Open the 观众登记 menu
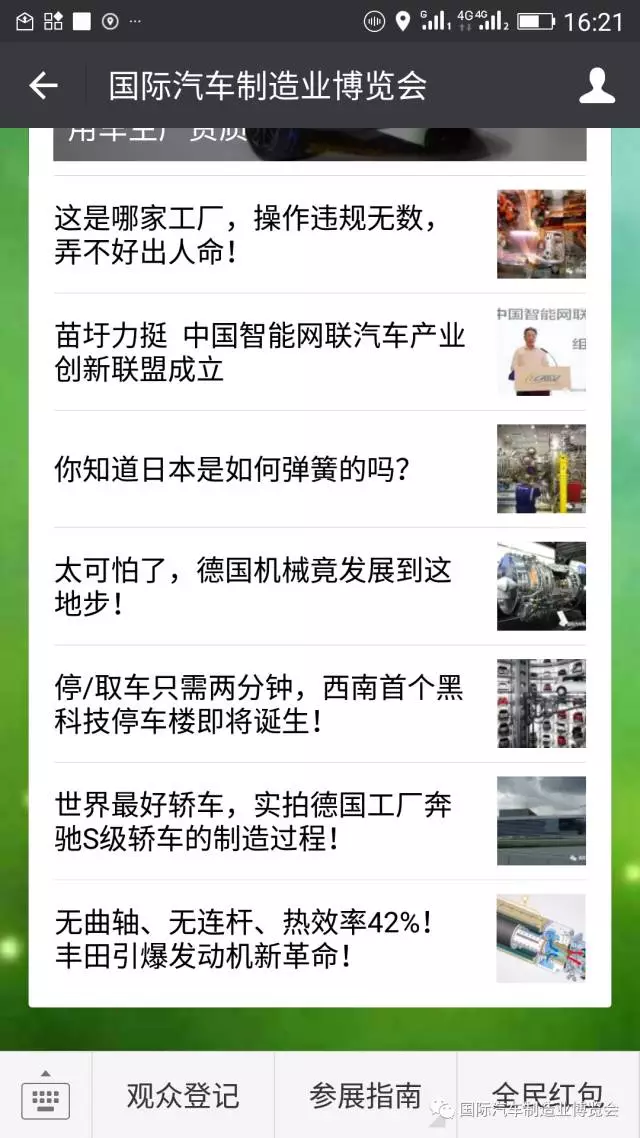Screen dimensions: 640x1138 click(183, 1096)
